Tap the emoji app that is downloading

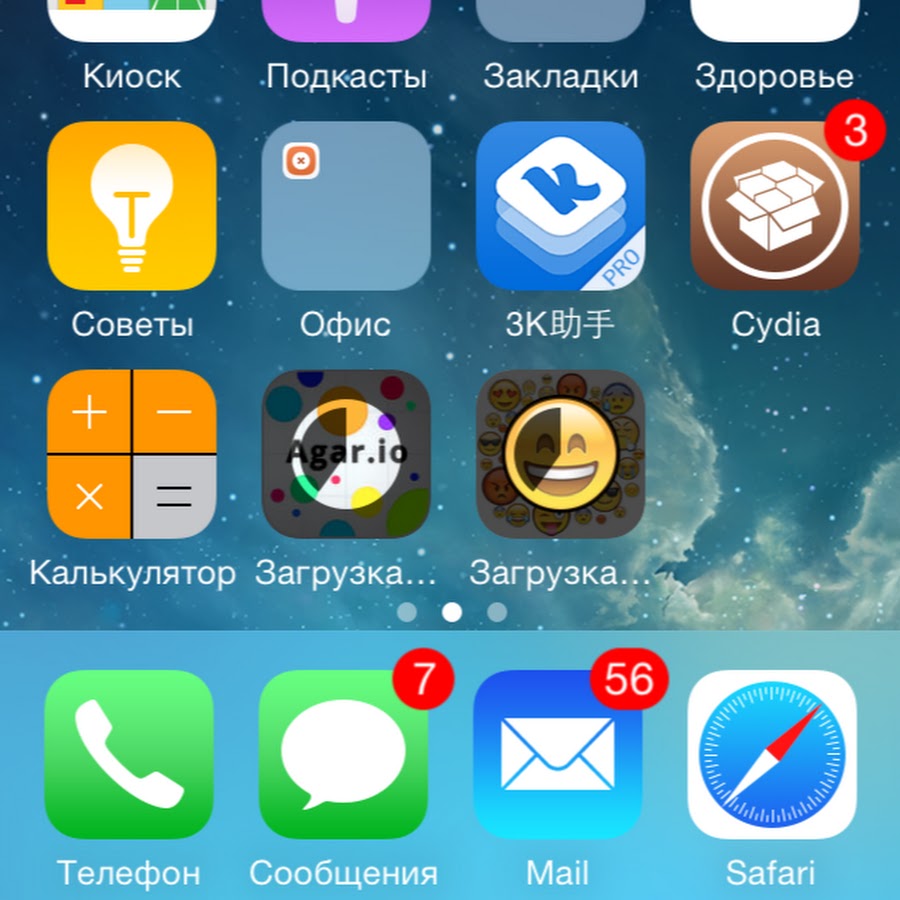tap(561, 454)
